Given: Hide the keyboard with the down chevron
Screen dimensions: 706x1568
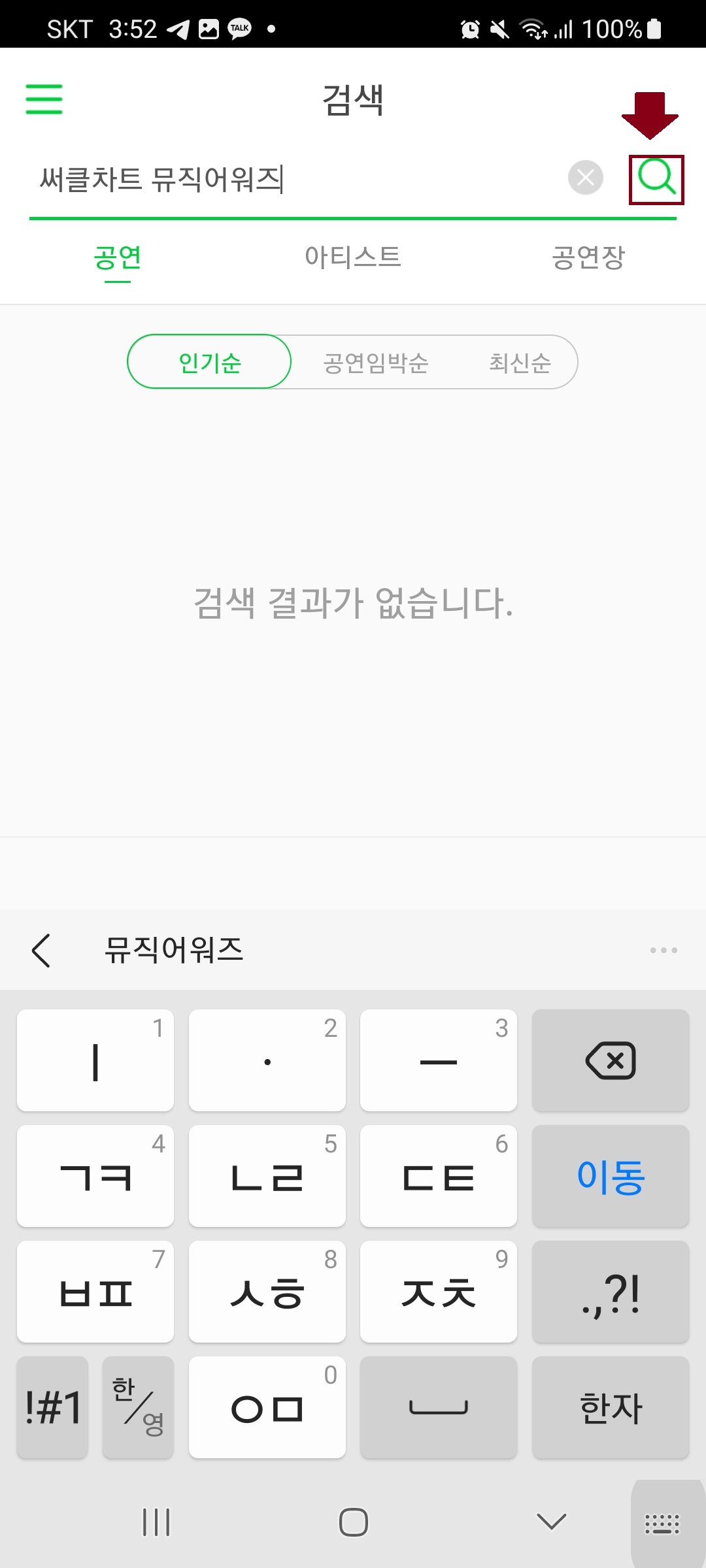Looking at the screenshot, I should click(x=549, y=1520).
